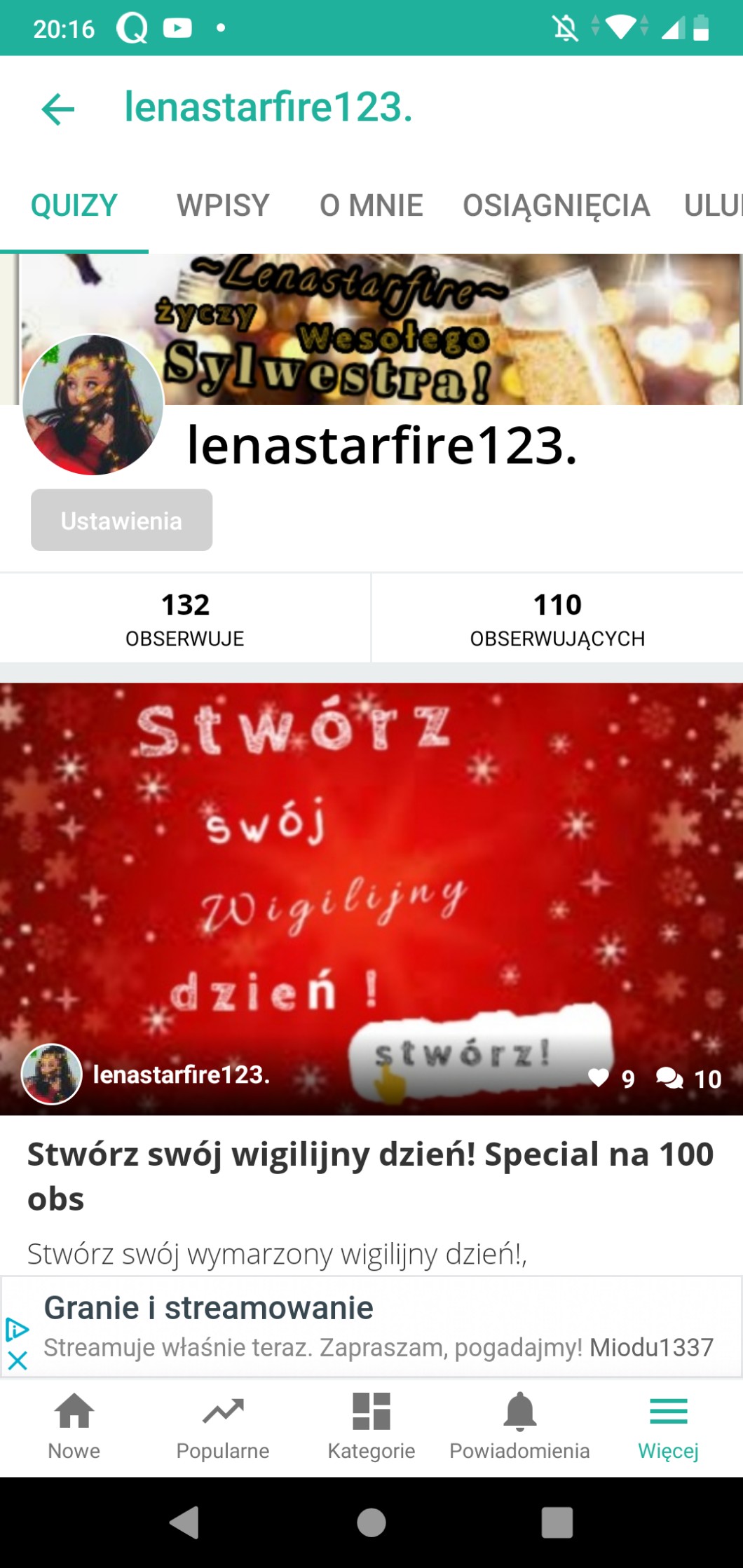Screen dimensions: 743x1568
Task: View the 132 Obserwuje list
Action: coord(185,618)
